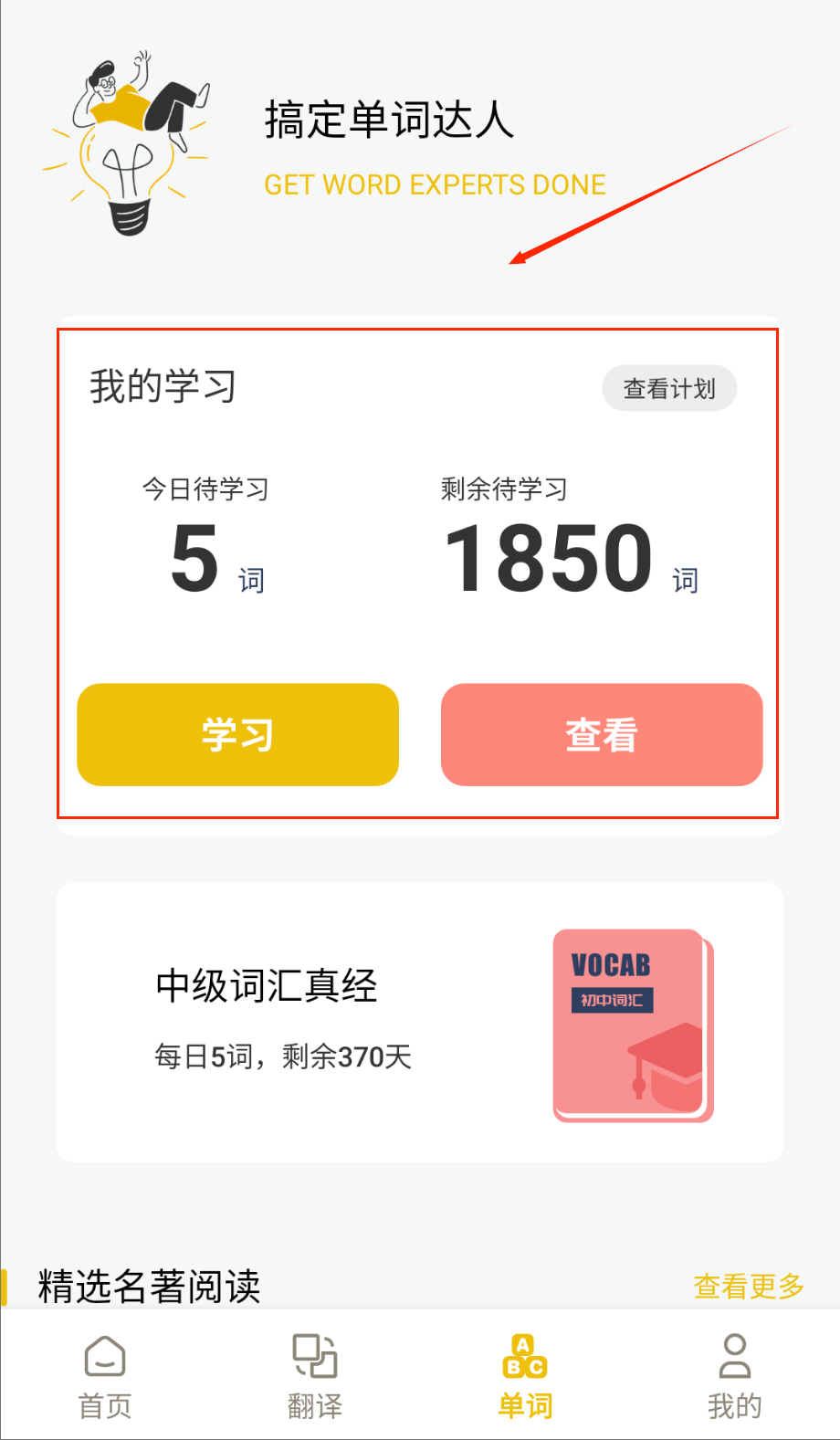Start today's words with 学习 button

pos(237,734)
